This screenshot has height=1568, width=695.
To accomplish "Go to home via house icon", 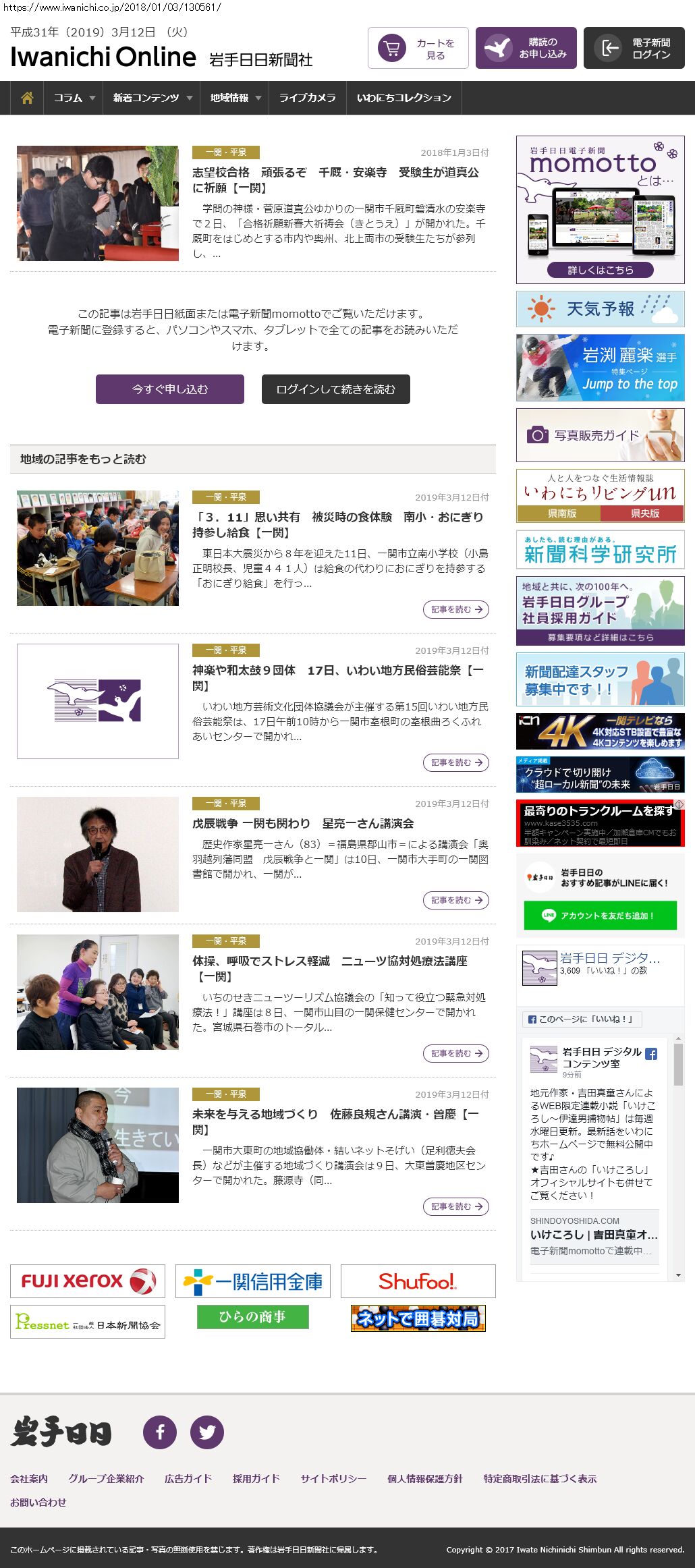I will tap(27, 98).
